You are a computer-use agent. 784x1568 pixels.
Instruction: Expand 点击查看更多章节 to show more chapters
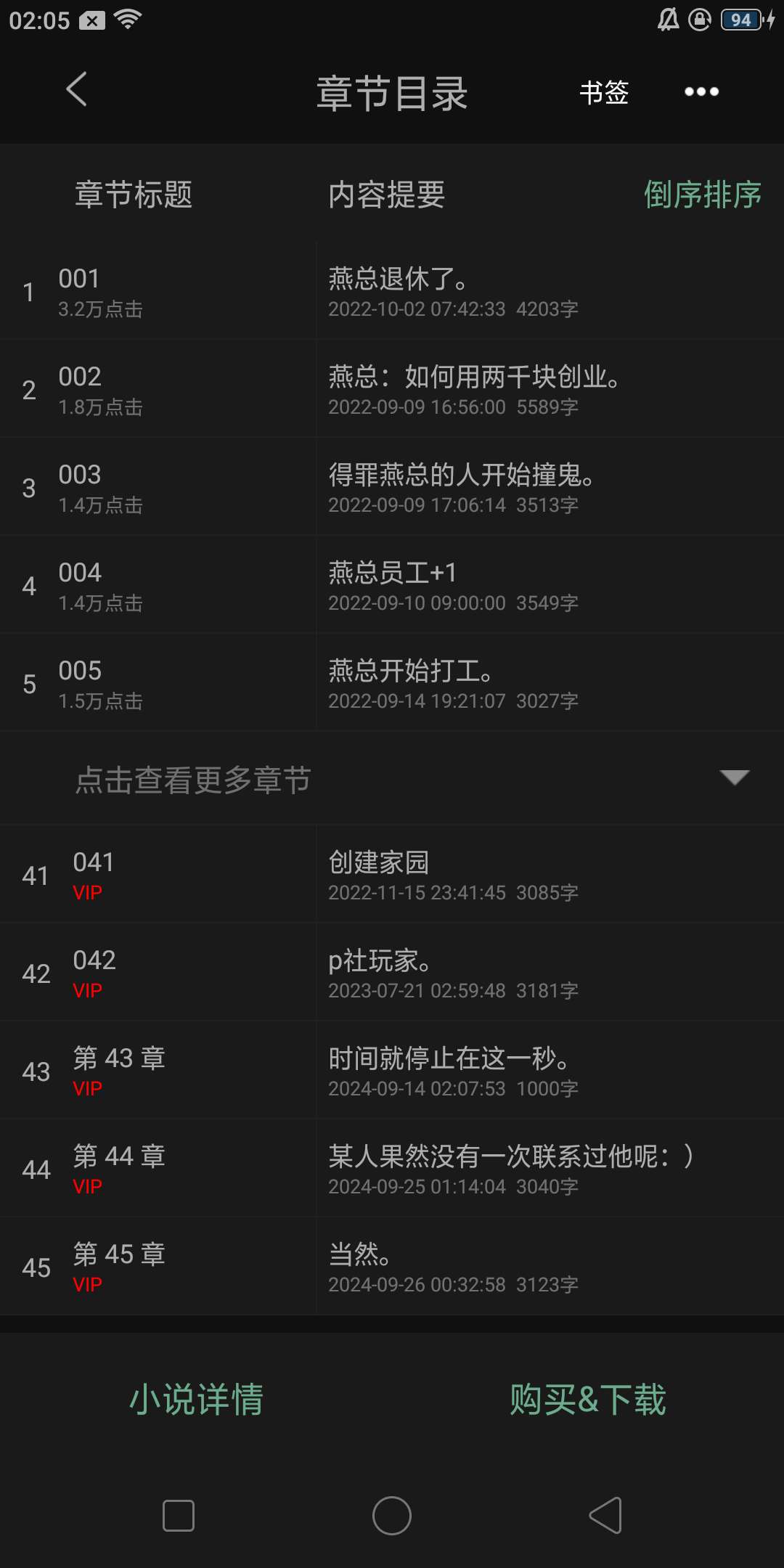(x=392, y=780)
